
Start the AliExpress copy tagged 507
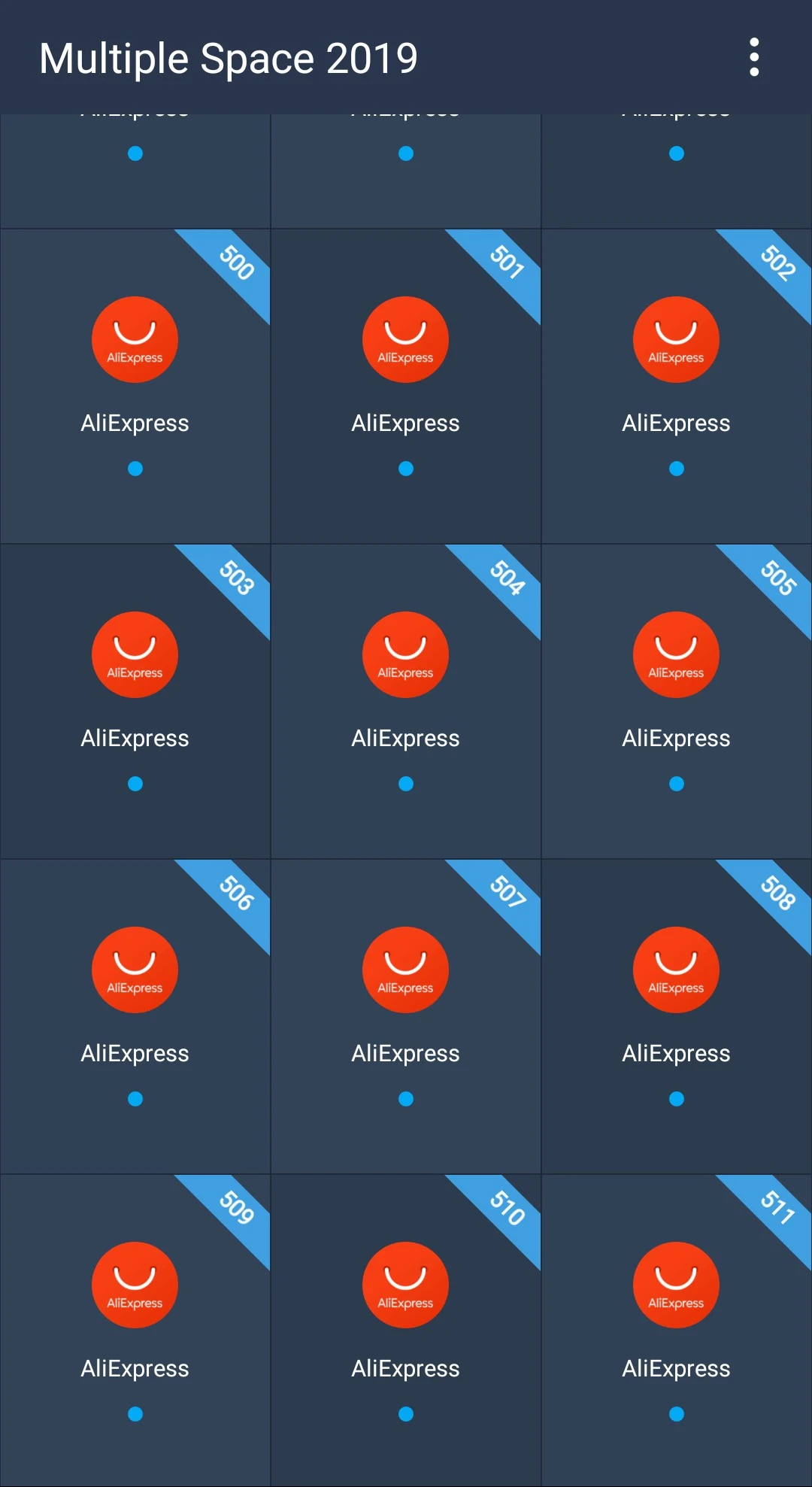406,1017
